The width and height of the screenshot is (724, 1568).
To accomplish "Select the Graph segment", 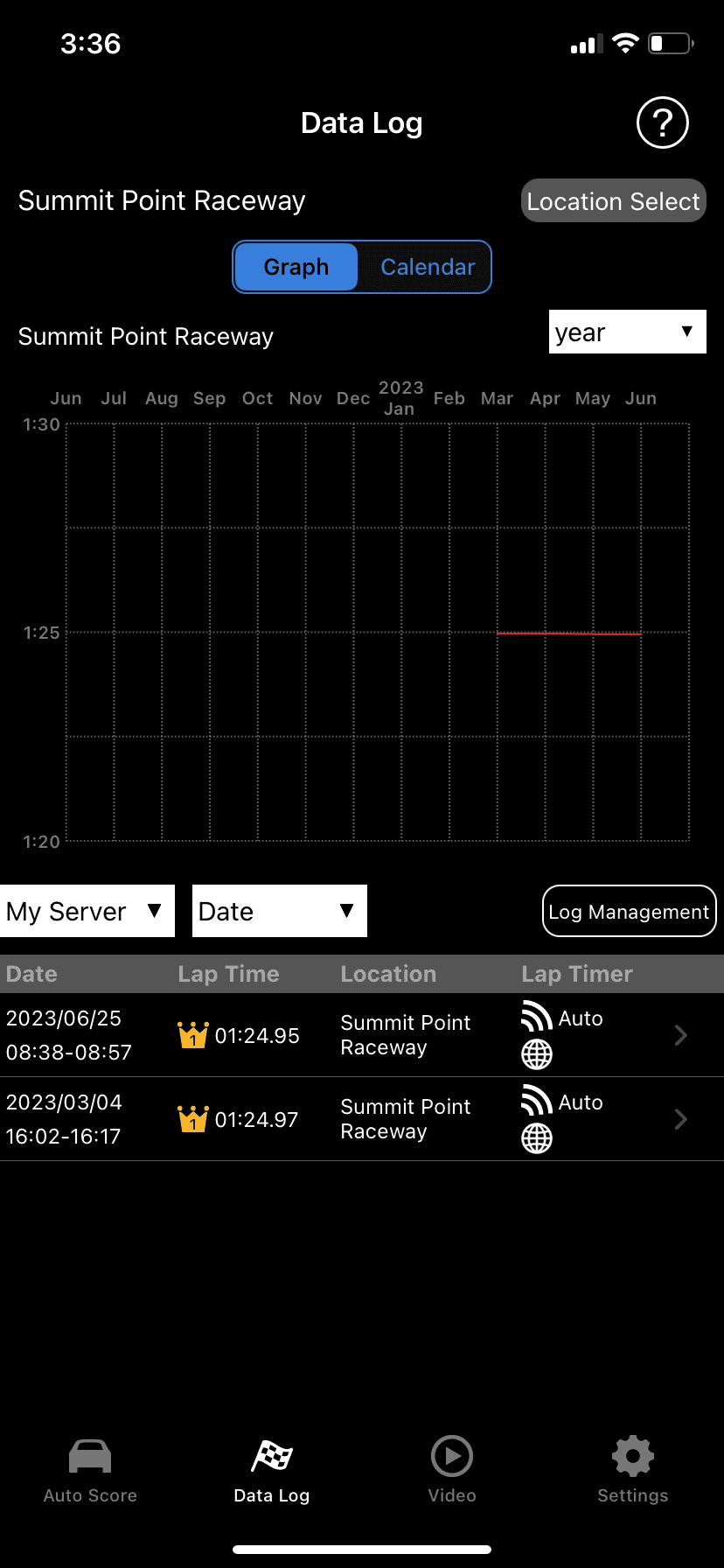I will click(296, 267).
